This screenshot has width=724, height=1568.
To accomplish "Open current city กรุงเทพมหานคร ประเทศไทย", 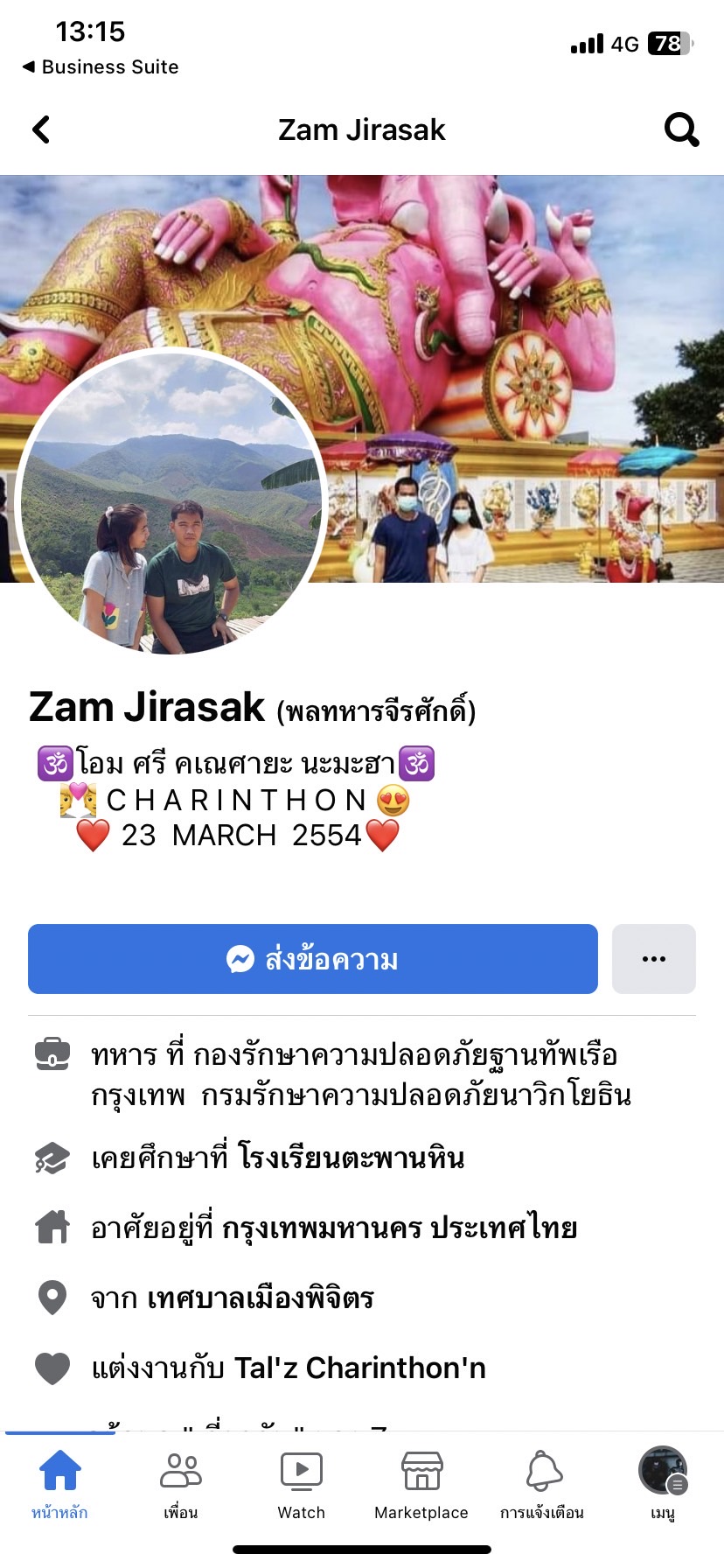I will pos(399,1228).
